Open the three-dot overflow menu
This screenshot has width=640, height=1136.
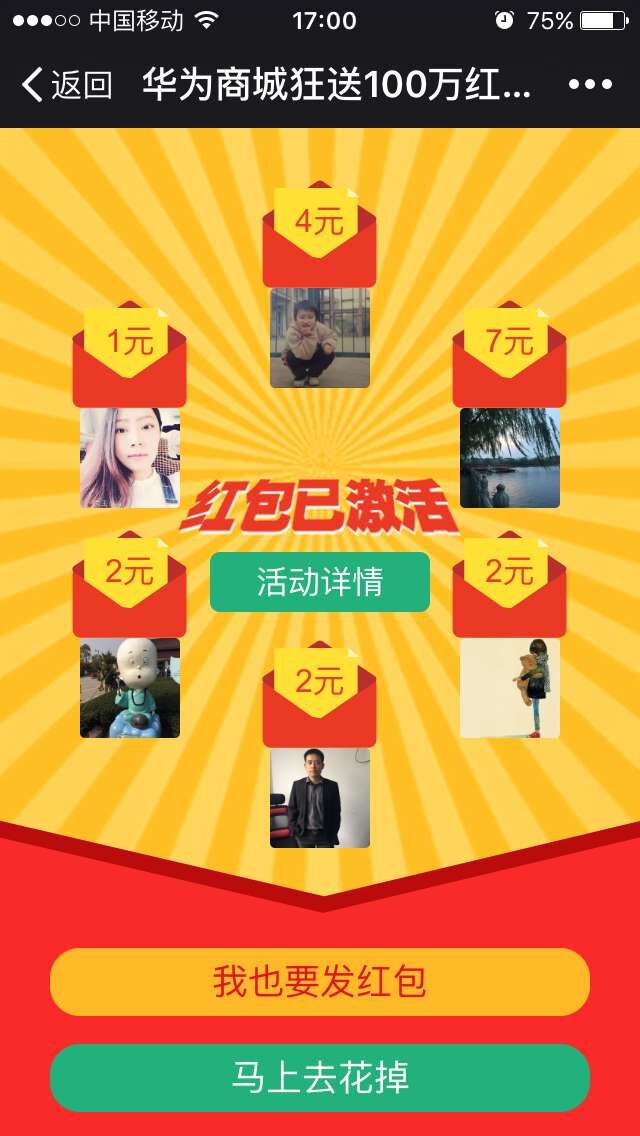(589, 85)
